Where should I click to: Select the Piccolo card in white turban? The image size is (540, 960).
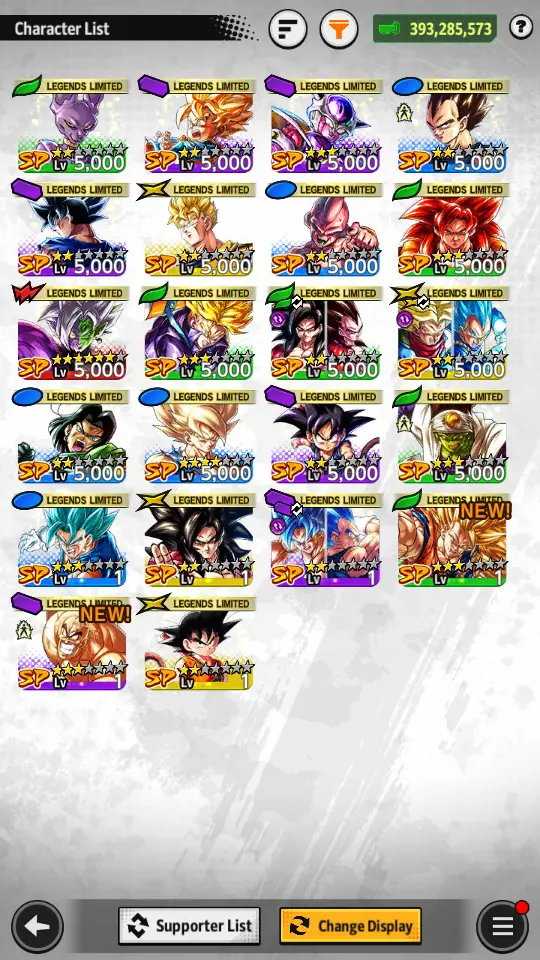(452, 435)
